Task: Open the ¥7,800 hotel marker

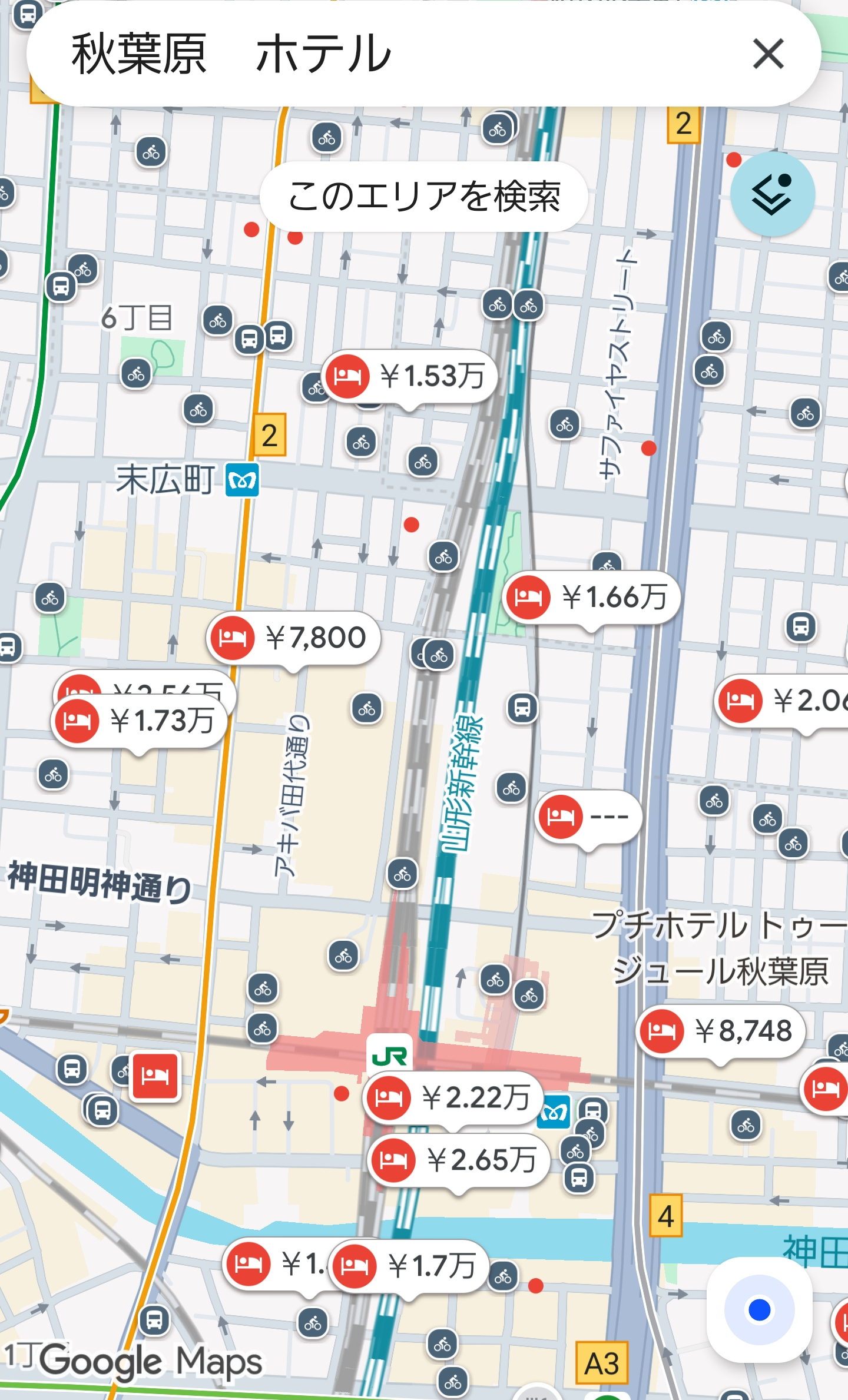Action: (x=293, y=638)
